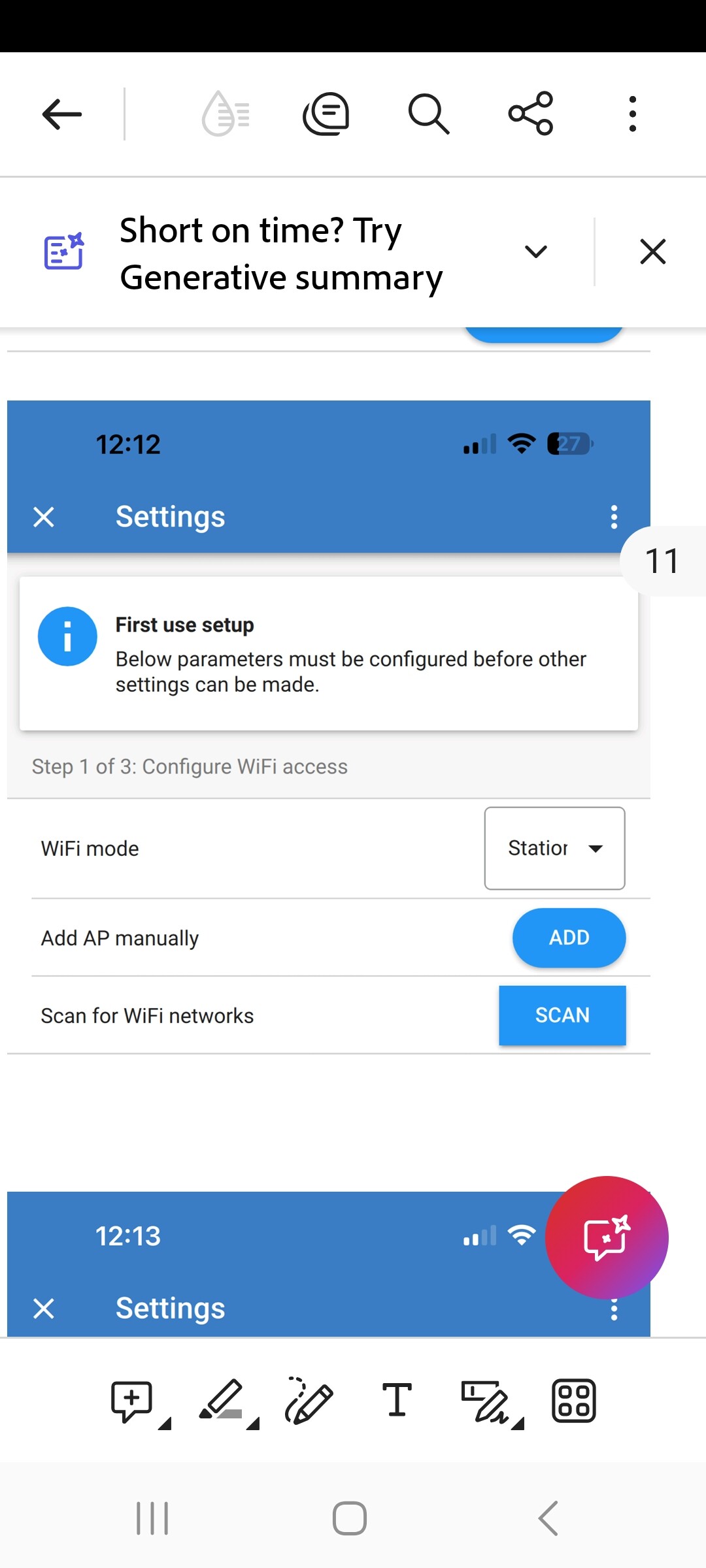Select the freehand draw pencil tool
The image size is (706, 1568).
pyautogui.click(x=309, y=1400)
